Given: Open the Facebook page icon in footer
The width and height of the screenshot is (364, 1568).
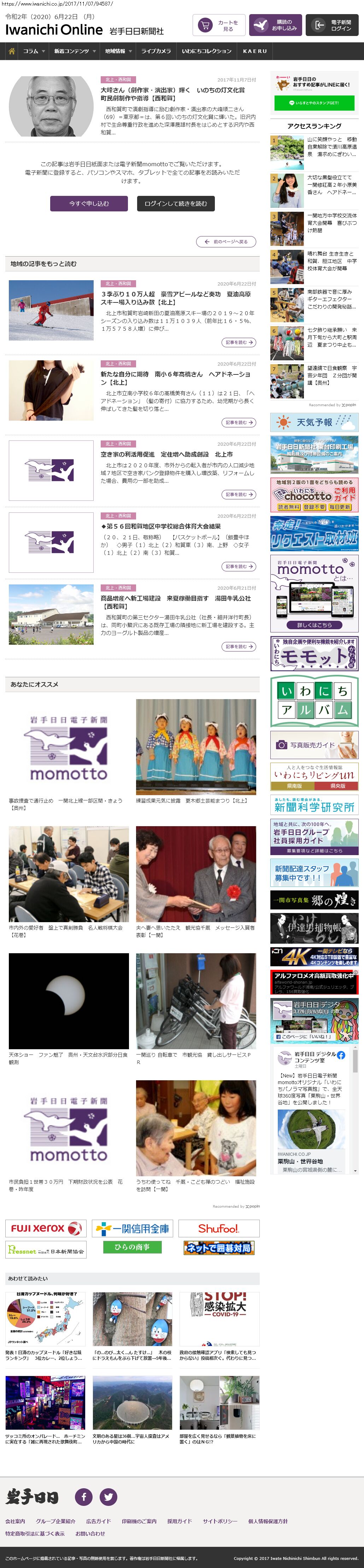Looking at the screenshot, I should click(83, 1496).
